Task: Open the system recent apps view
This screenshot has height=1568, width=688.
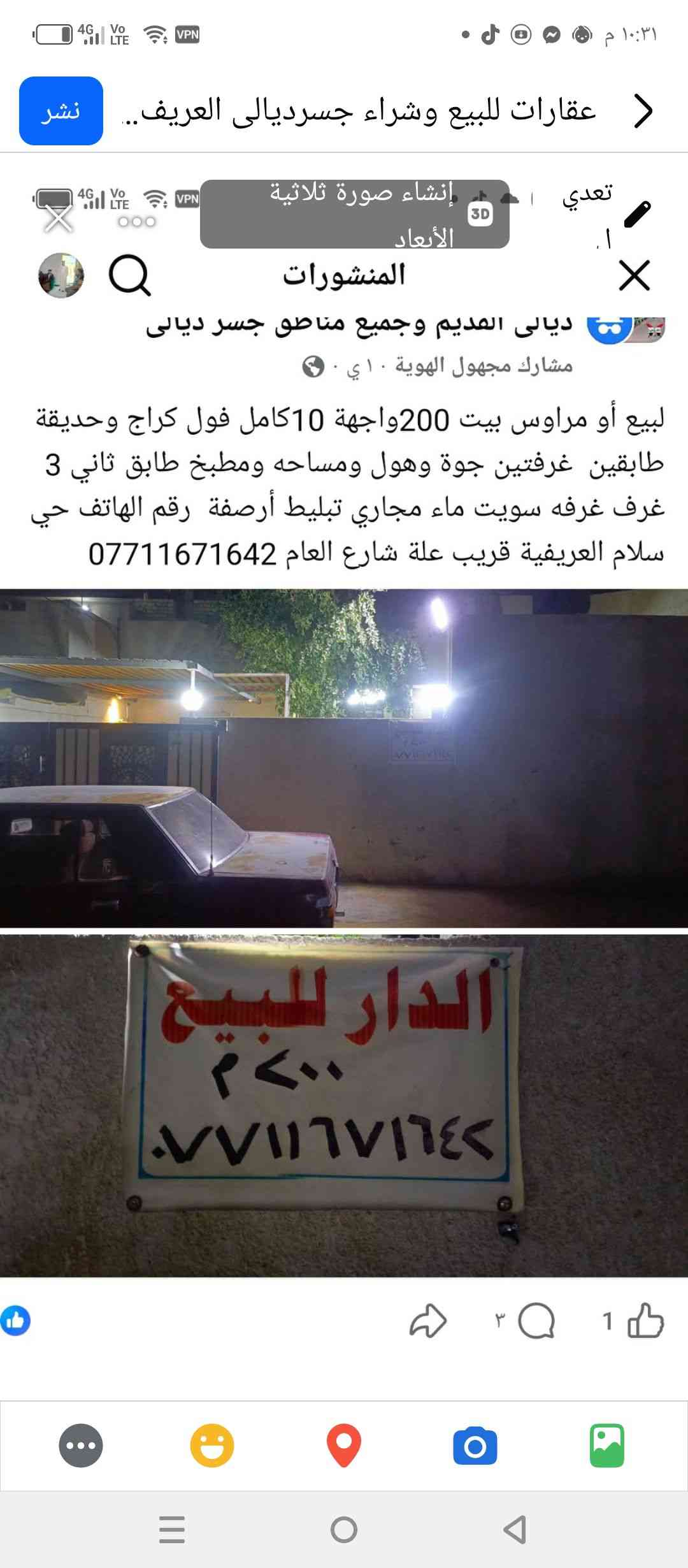Action: point(172,1530)
